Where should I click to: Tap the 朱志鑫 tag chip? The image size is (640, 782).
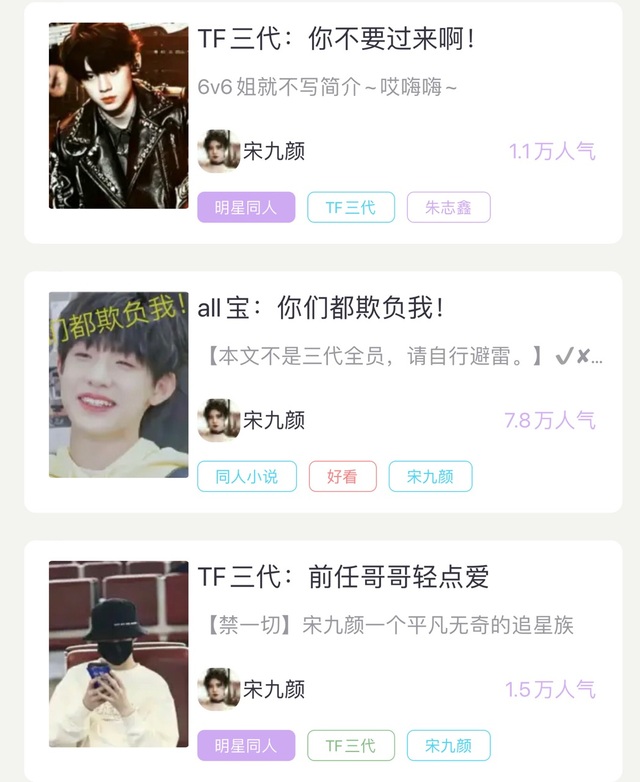[x=448, y=208]
